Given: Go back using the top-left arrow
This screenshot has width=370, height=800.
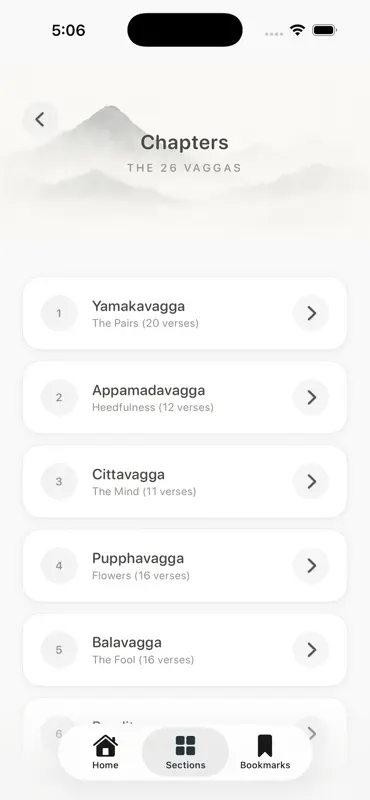Looking at the screenshot, I should coord(40,119).
